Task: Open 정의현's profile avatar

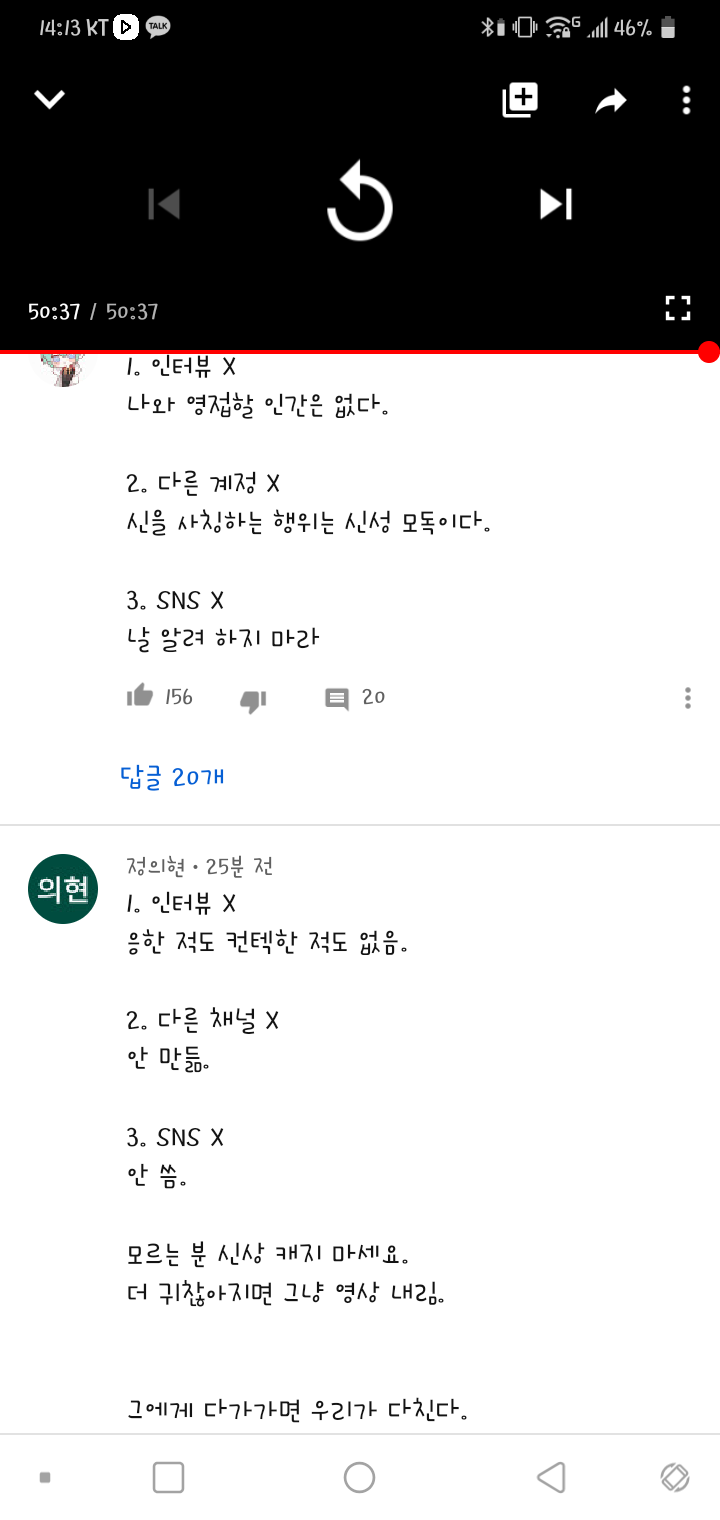Action: click(62, 888)
